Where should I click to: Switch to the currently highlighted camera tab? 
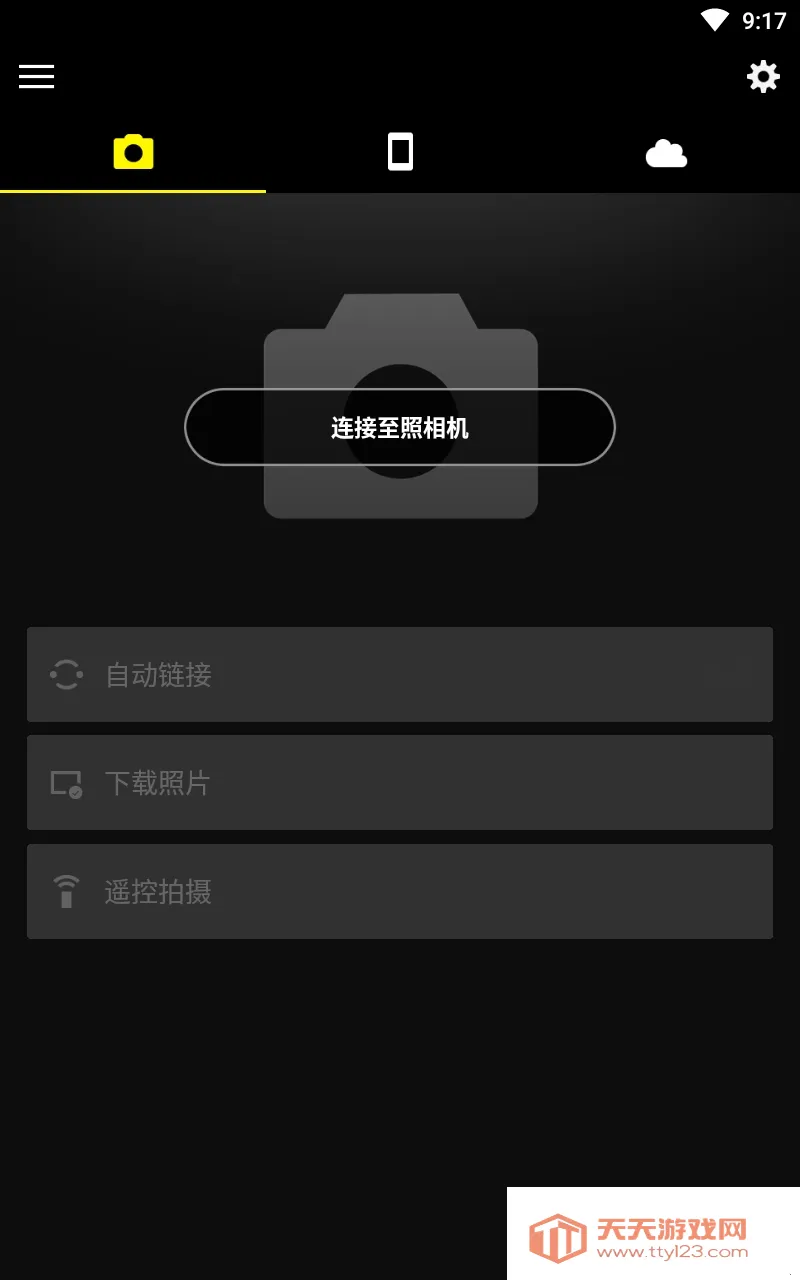coord(133,151)
